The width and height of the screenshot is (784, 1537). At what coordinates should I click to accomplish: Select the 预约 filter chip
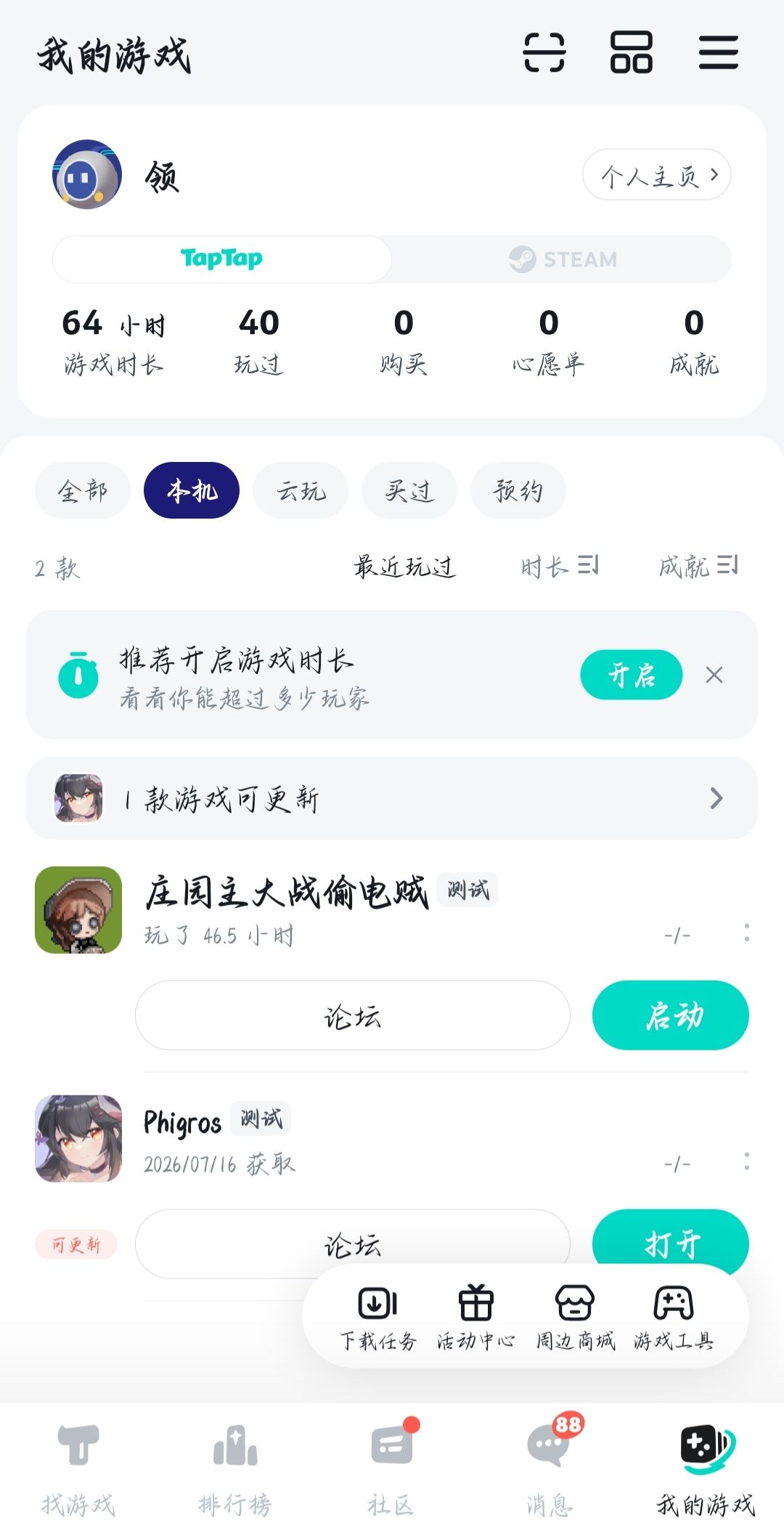point(518,490)
